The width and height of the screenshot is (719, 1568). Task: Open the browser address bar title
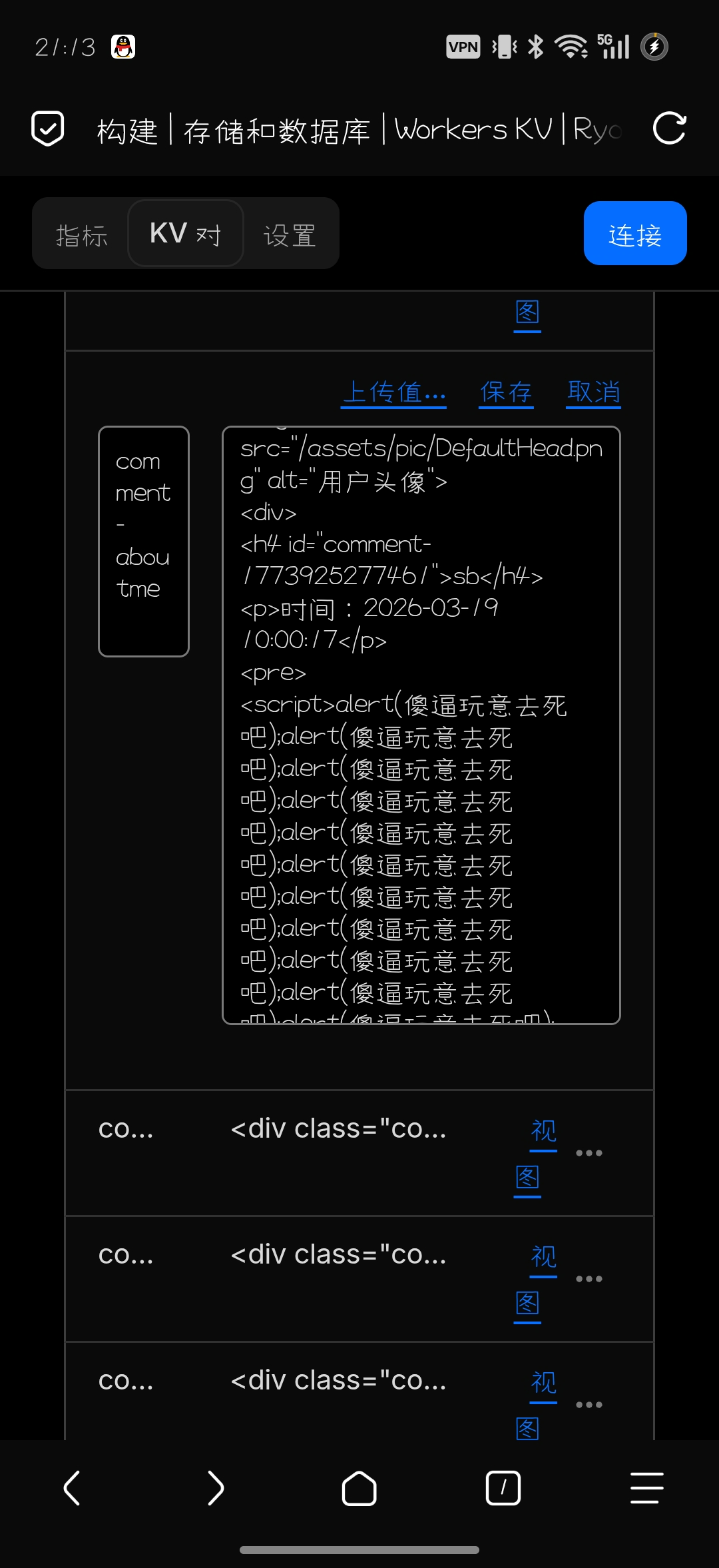click(359, 129)
